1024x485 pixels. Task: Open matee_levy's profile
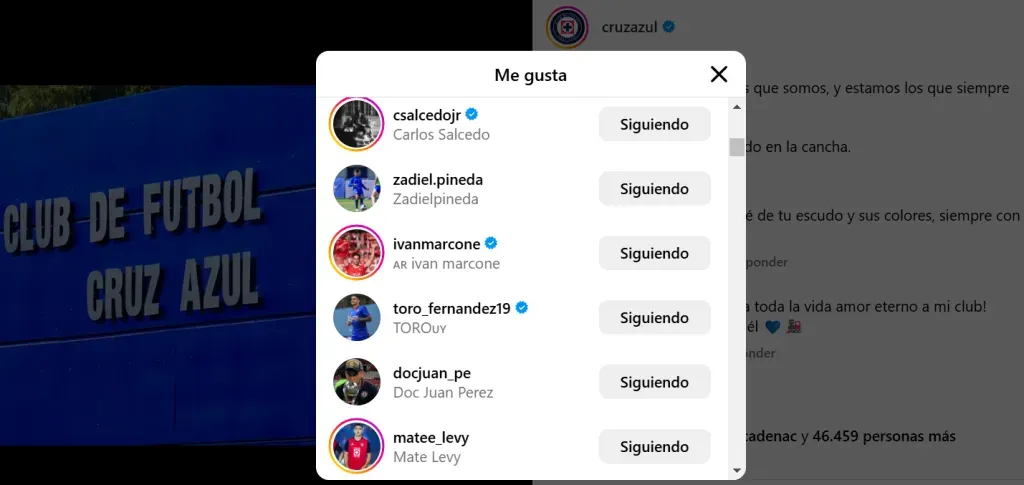tap(431, 437)
